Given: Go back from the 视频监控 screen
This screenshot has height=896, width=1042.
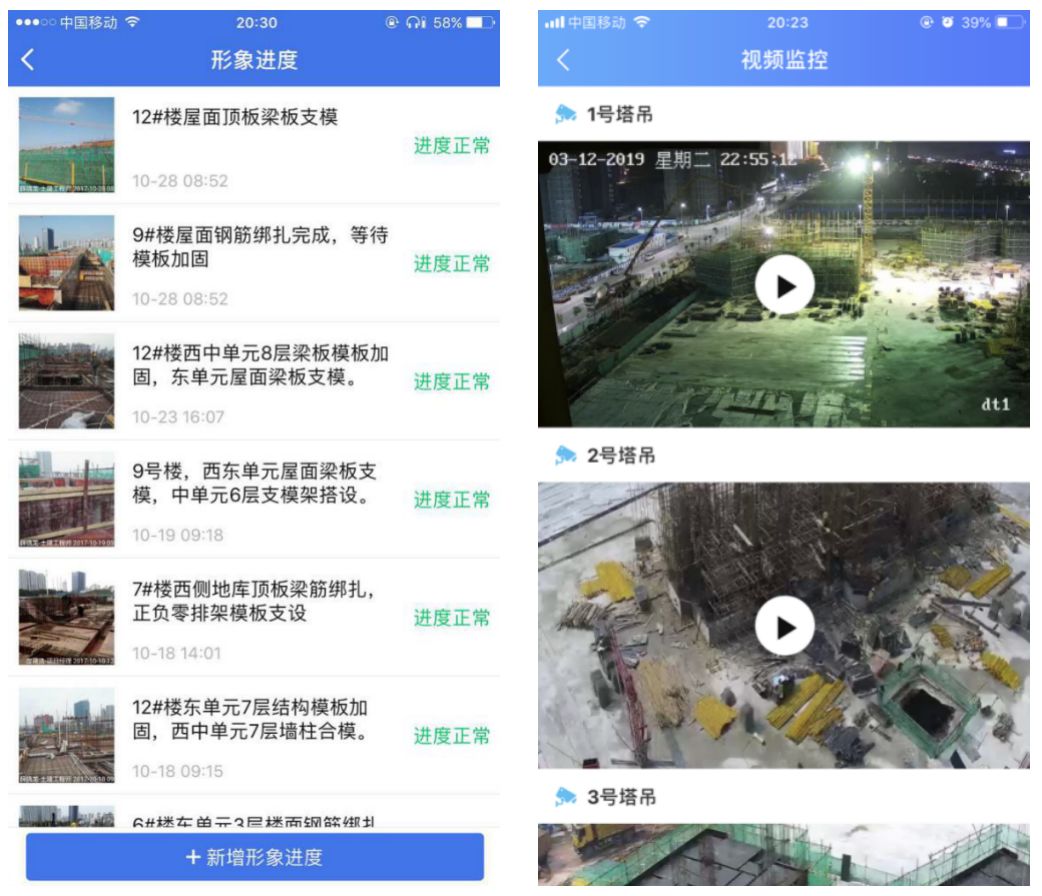Looking at the screenshot, I should [563, 60].
